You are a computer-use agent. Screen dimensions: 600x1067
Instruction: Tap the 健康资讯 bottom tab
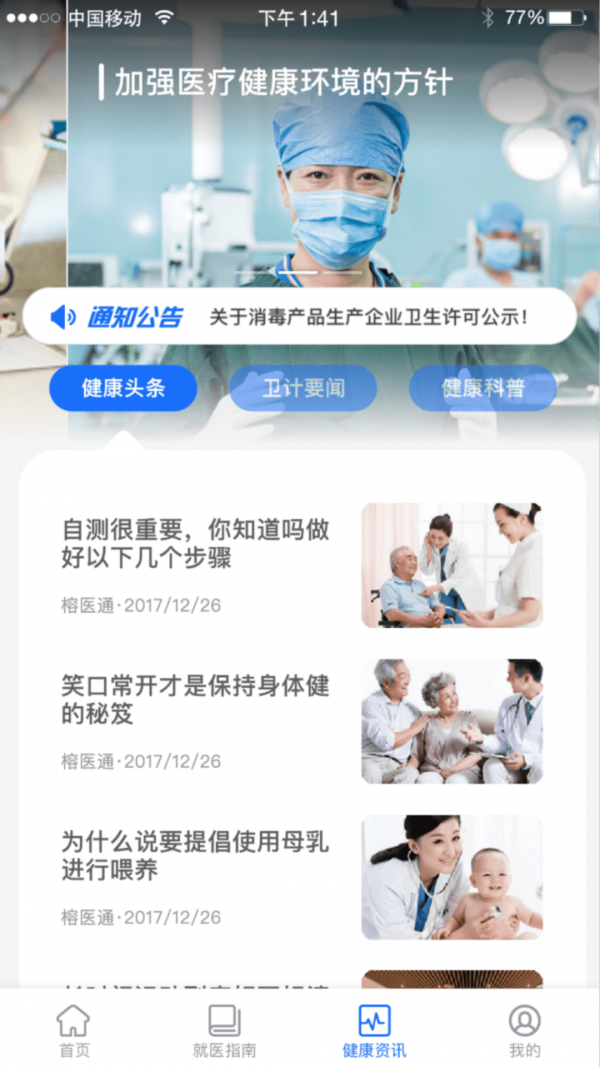(374, 1031)
